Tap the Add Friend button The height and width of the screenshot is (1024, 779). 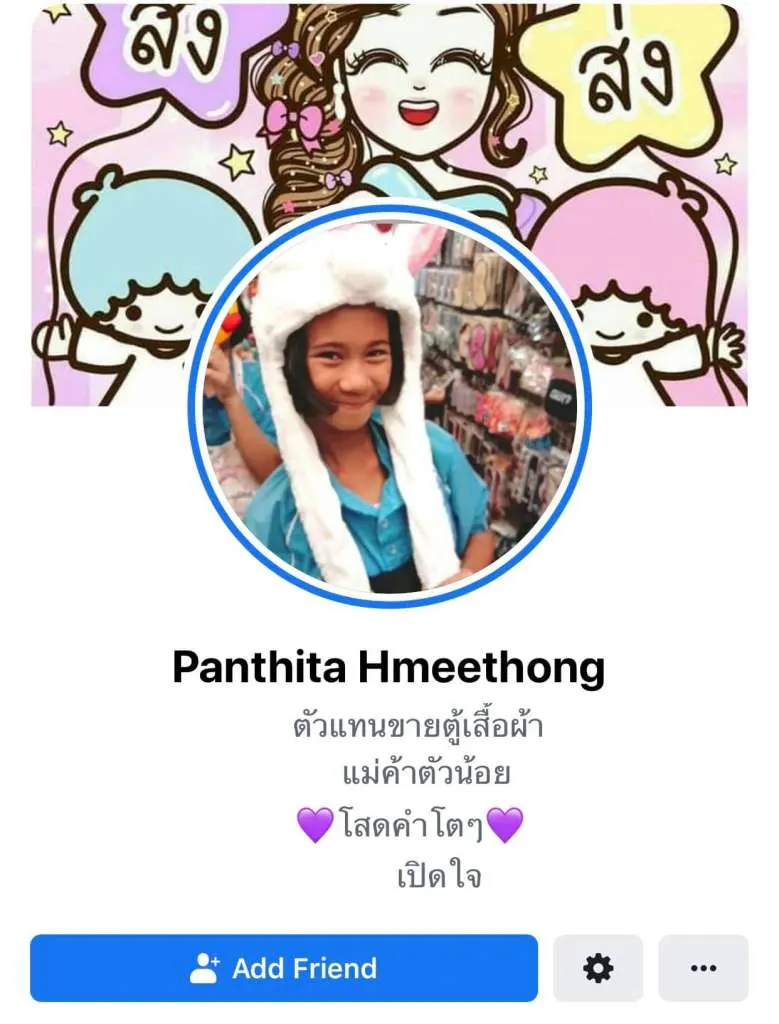click(x=283, y=968)
